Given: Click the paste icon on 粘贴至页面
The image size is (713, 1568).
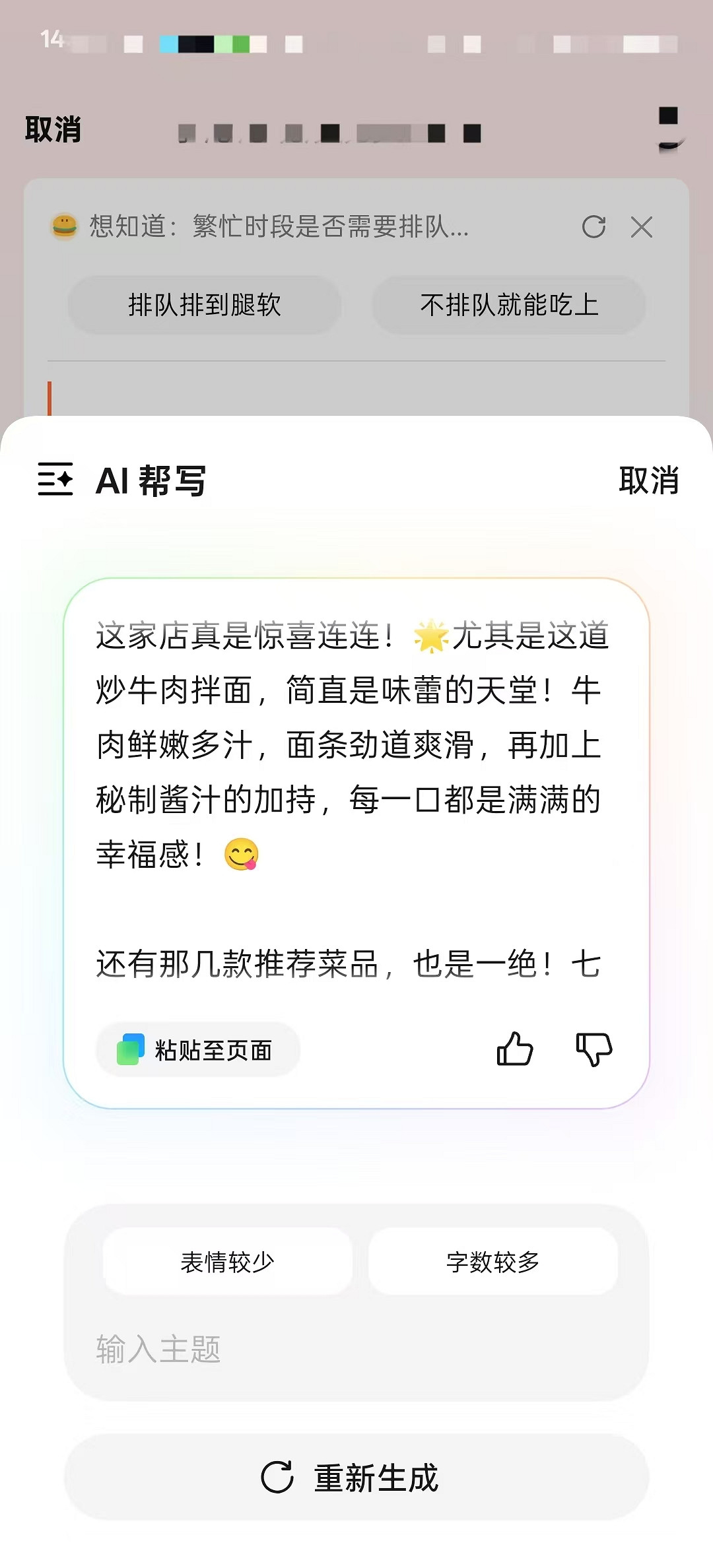Looking at the screenshot, I should pos(129,1049).
